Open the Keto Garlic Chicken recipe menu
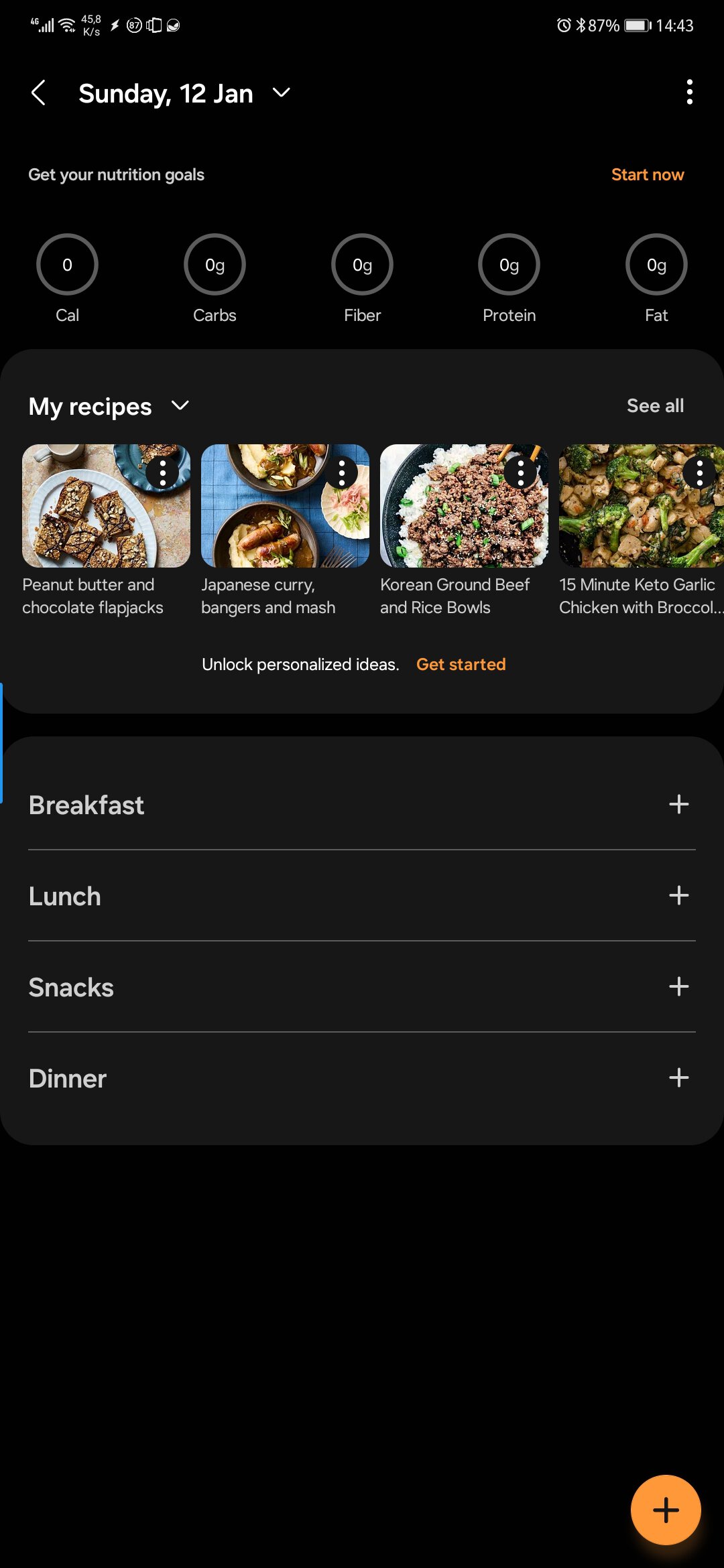 click(700, 473)
